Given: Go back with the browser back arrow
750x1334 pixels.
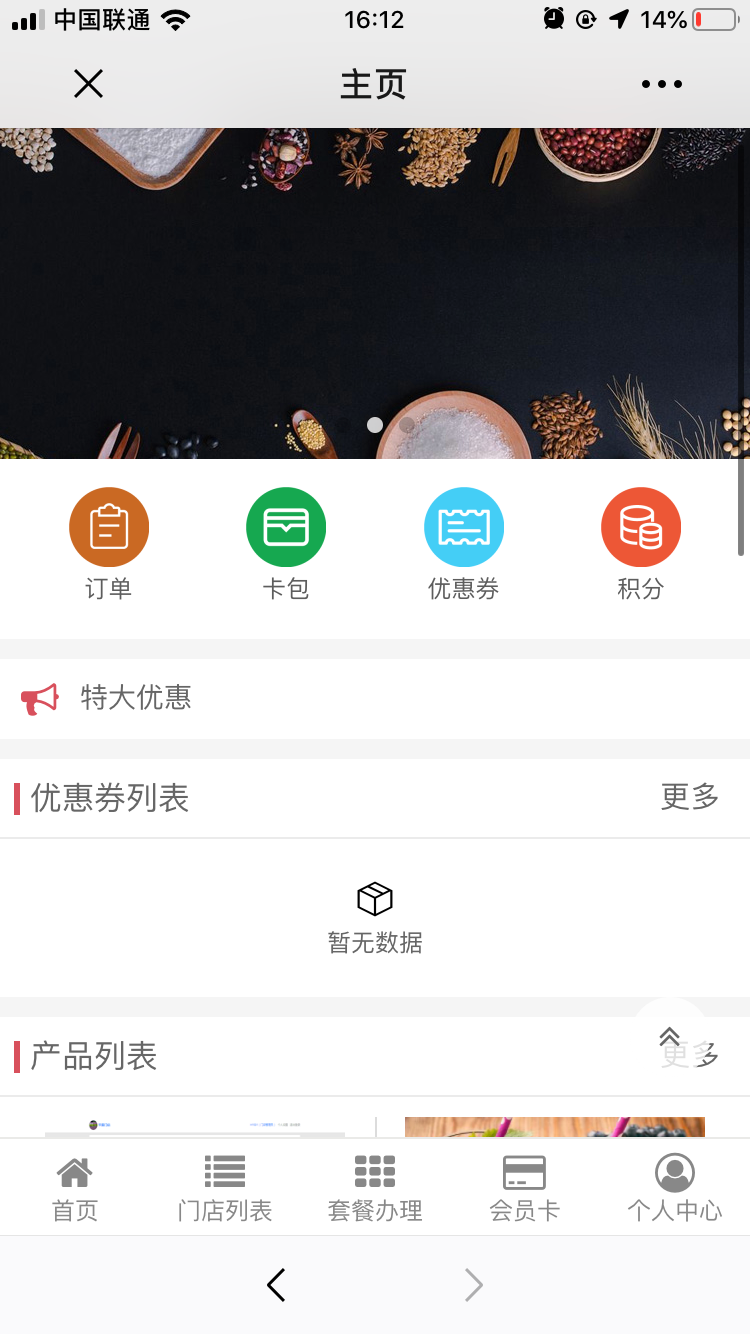Looking at the screenshot, I should click(277, 1285).
